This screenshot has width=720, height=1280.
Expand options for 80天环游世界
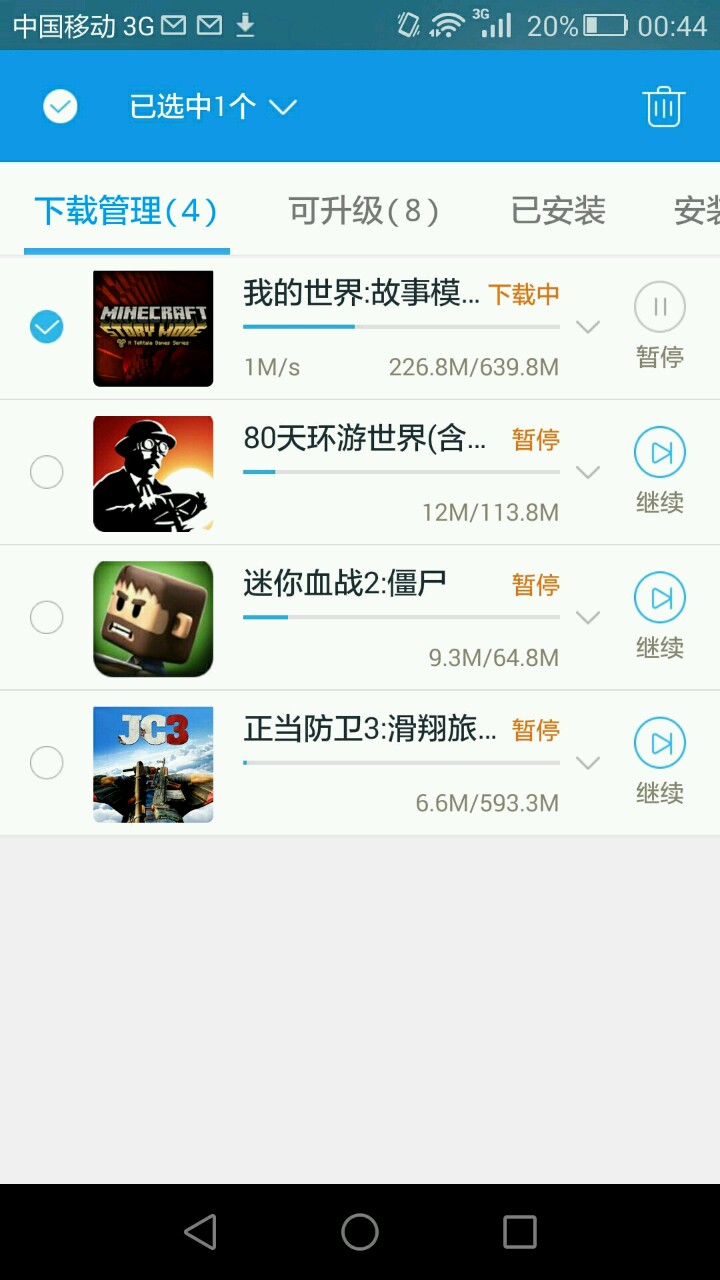click(x=588, y=472)
